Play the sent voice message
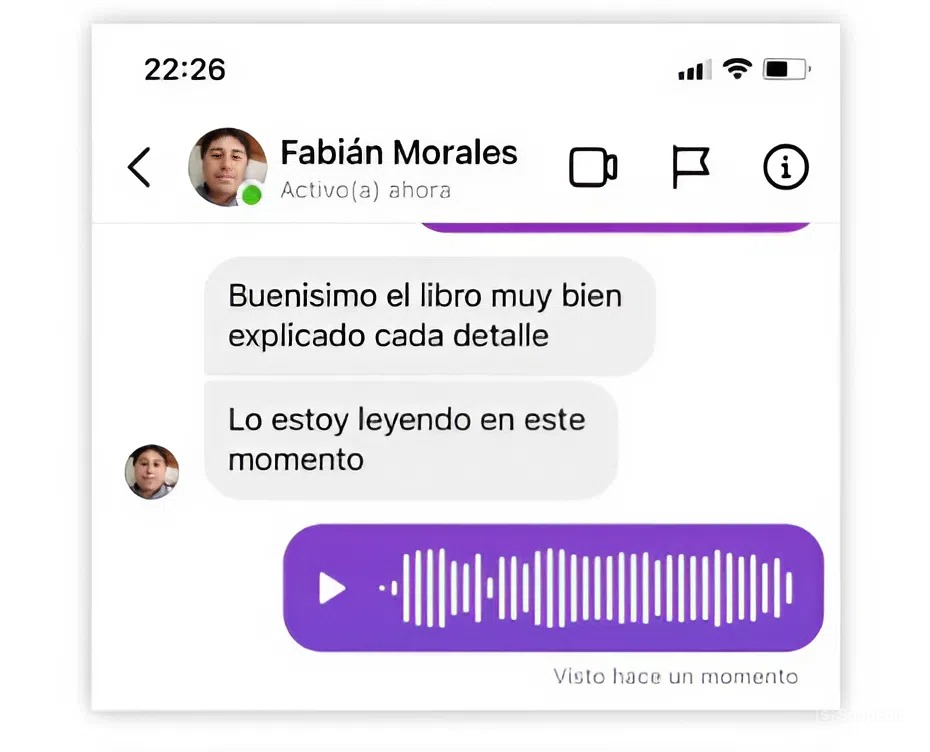The height and width of the screenshot is (752, 930). point(331,589)
